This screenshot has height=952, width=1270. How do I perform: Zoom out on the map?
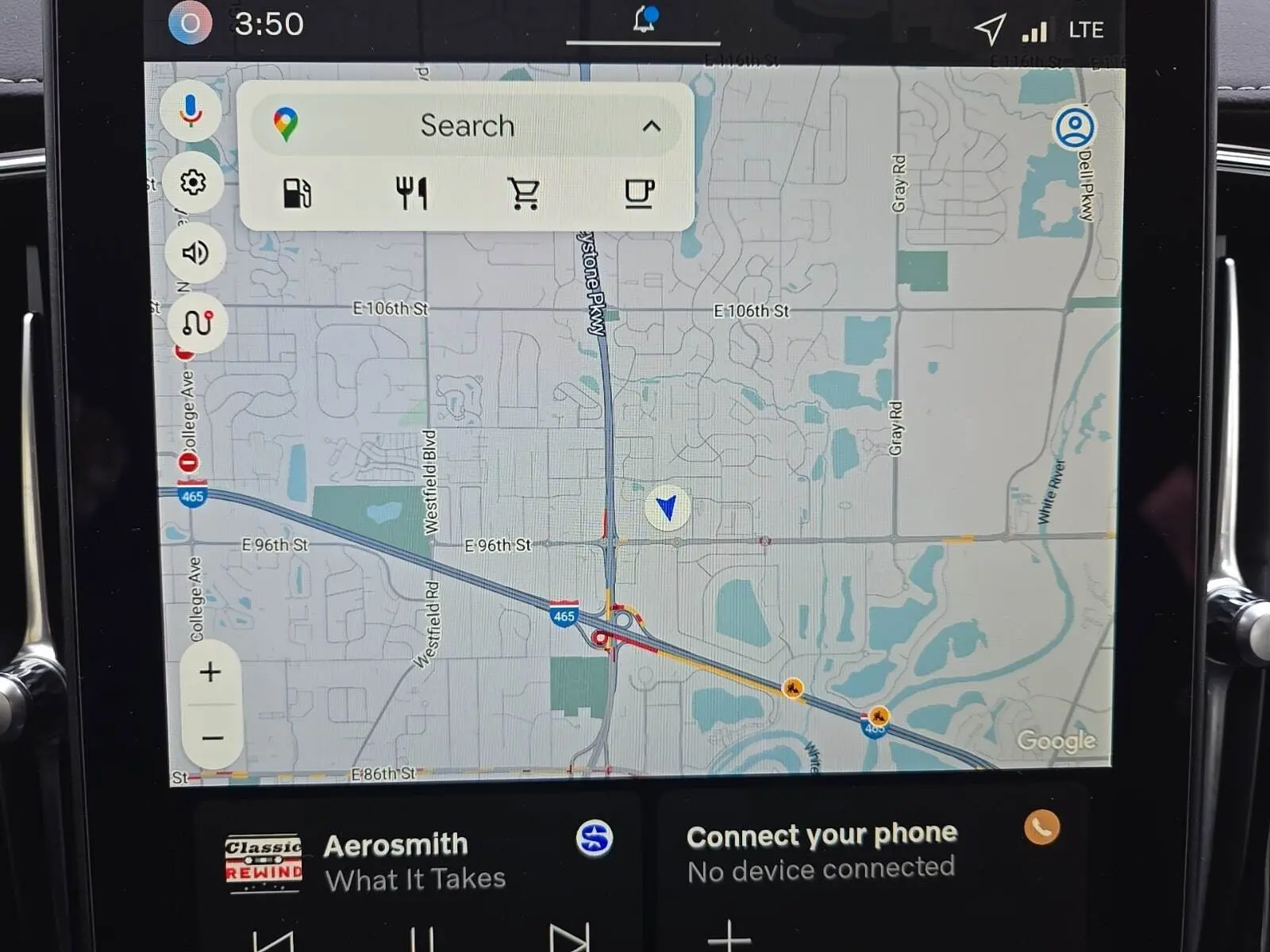click(212, 739)
